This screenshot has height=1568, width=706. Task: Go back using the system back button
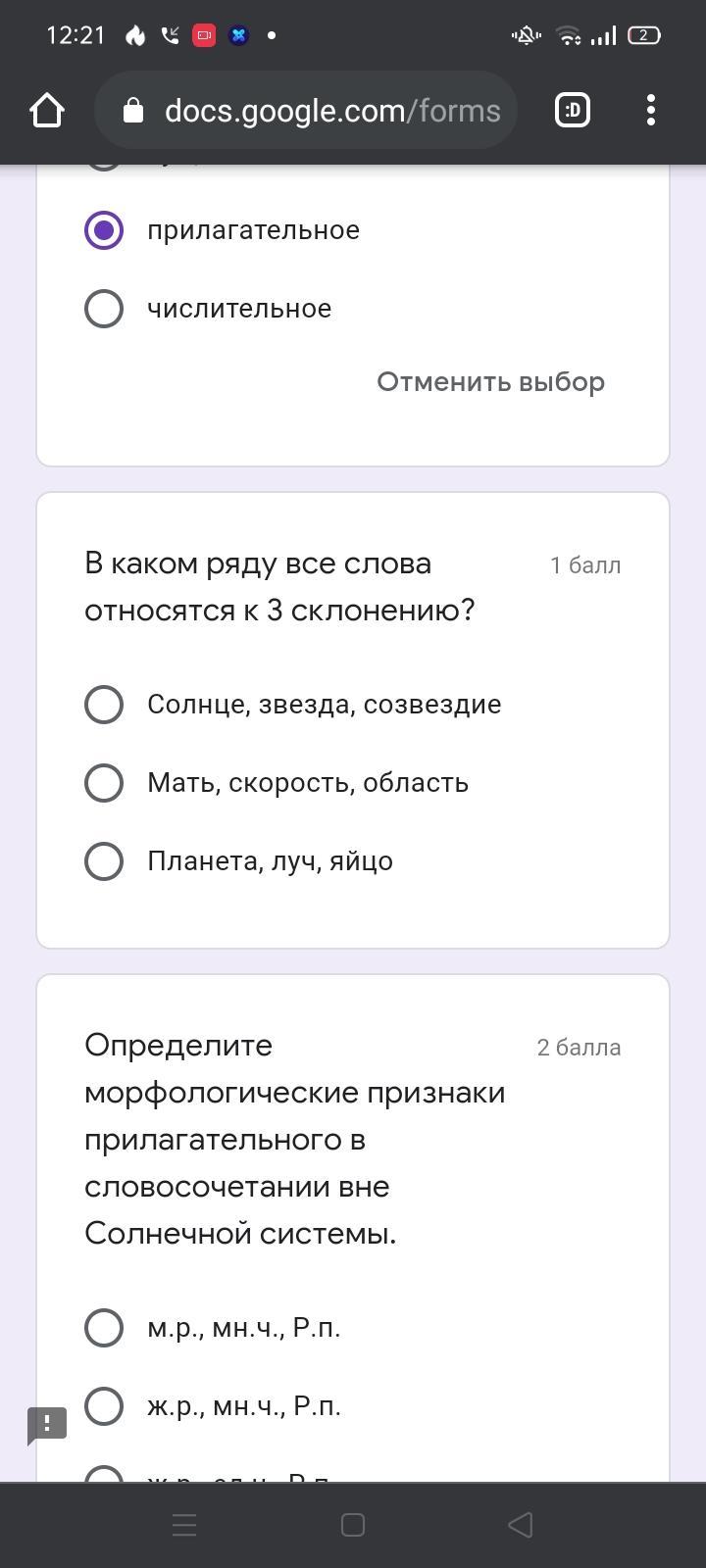(x=521, y=1525)
